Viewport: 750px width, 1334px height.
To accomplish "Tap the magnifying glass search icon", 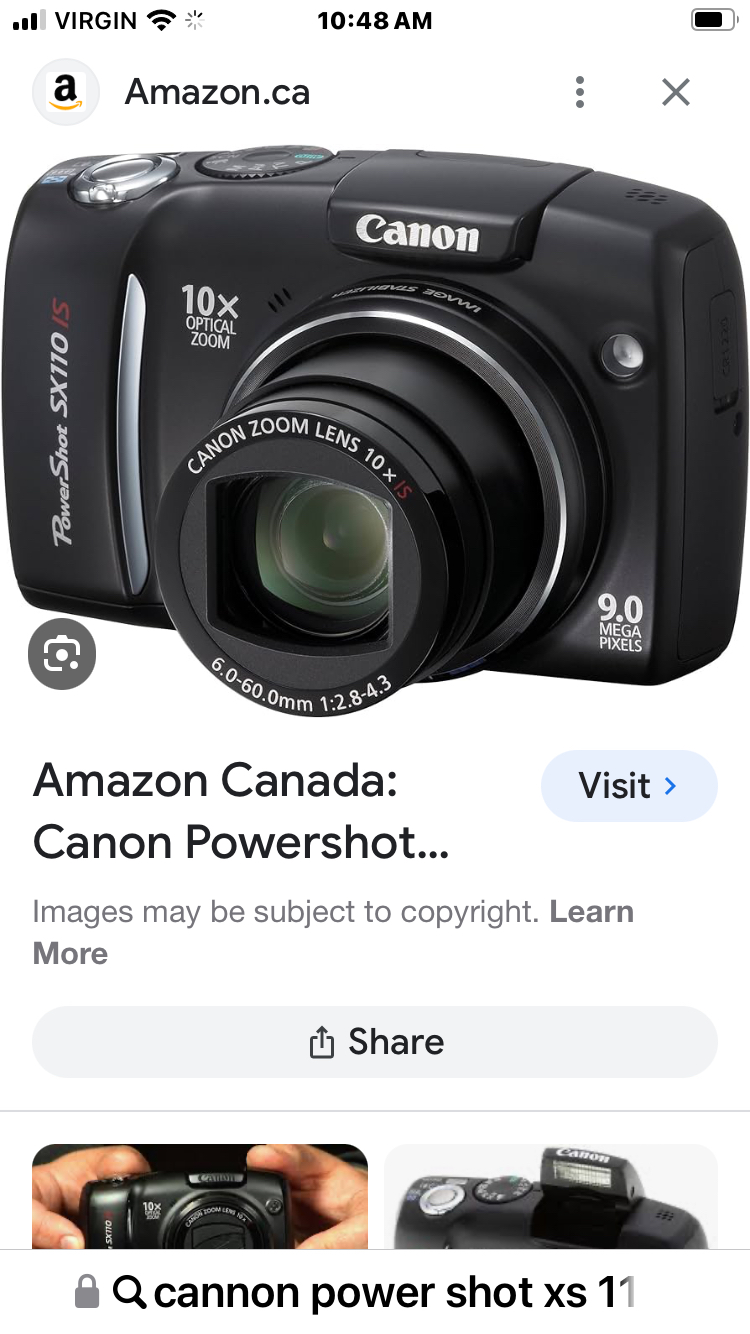I will [131, 1292].
